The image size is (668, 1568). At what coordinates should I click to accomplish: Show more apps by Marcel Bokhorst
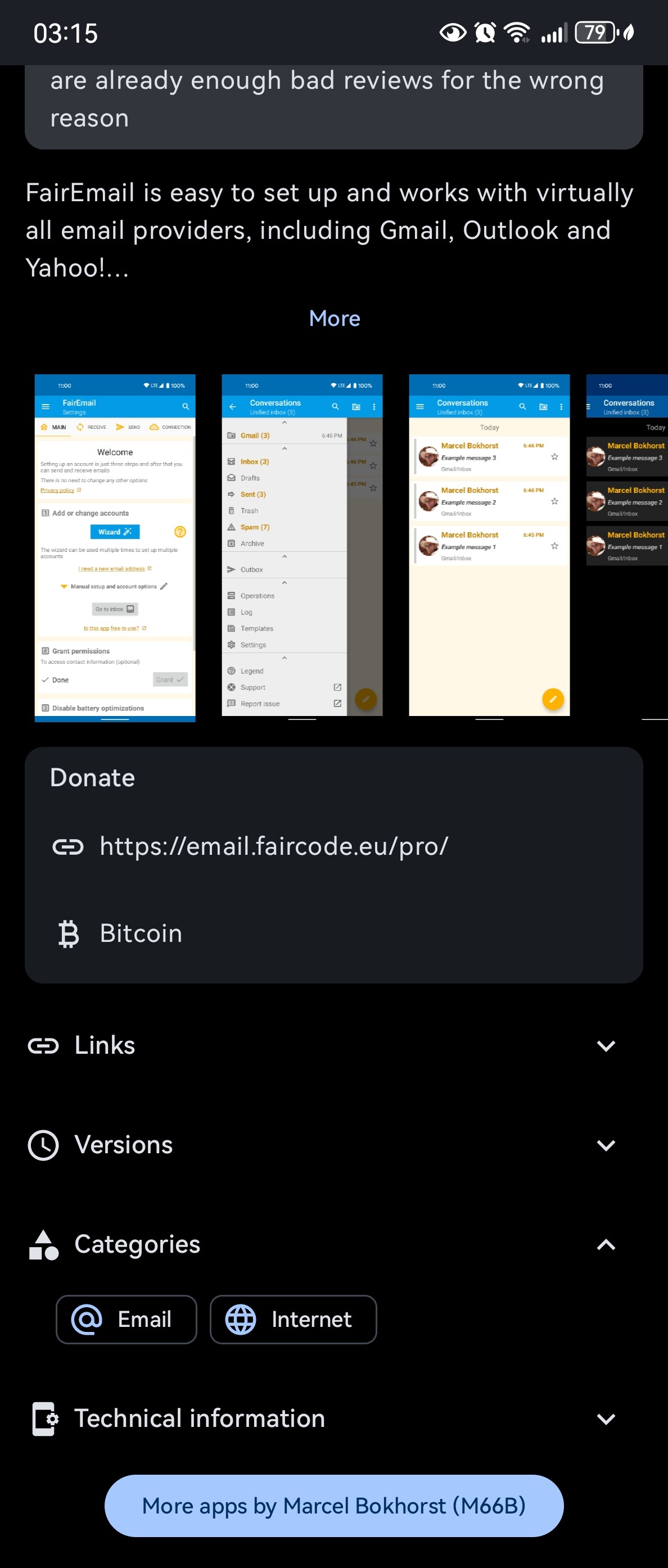tap(333, 1505)
